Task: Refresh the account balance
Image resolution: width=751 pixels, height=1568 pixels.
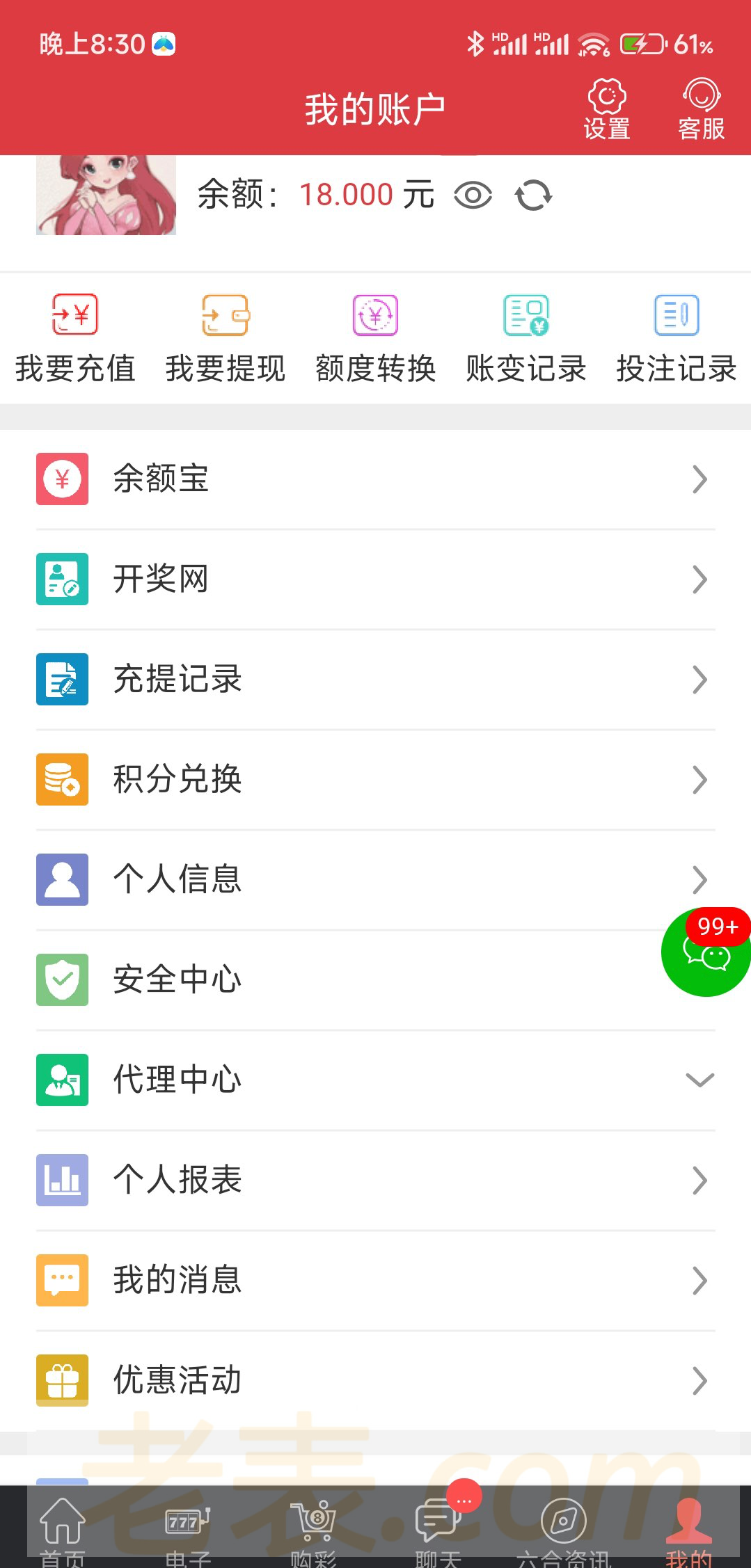Action: 533,195
